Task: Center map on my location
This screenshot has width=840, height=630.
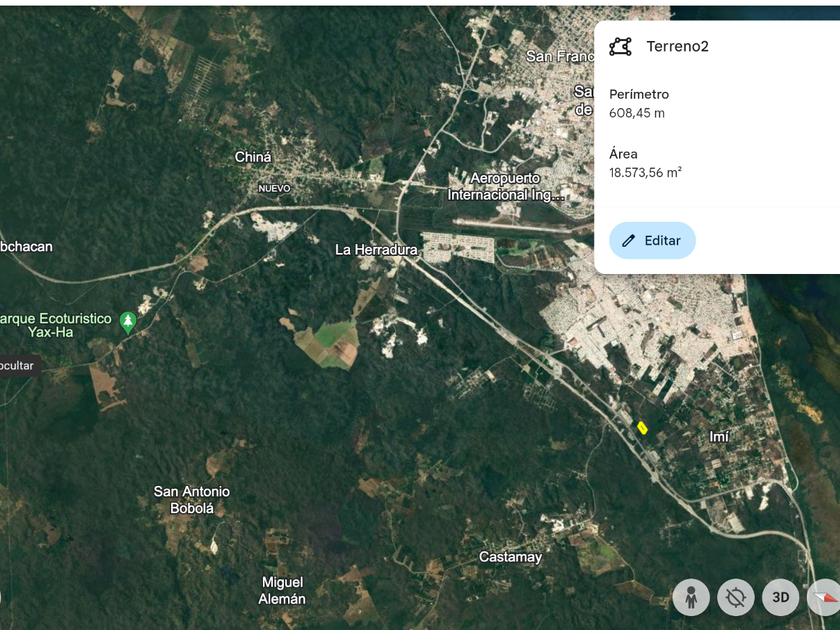Action: pyautogui.click(x=736, y=598)
